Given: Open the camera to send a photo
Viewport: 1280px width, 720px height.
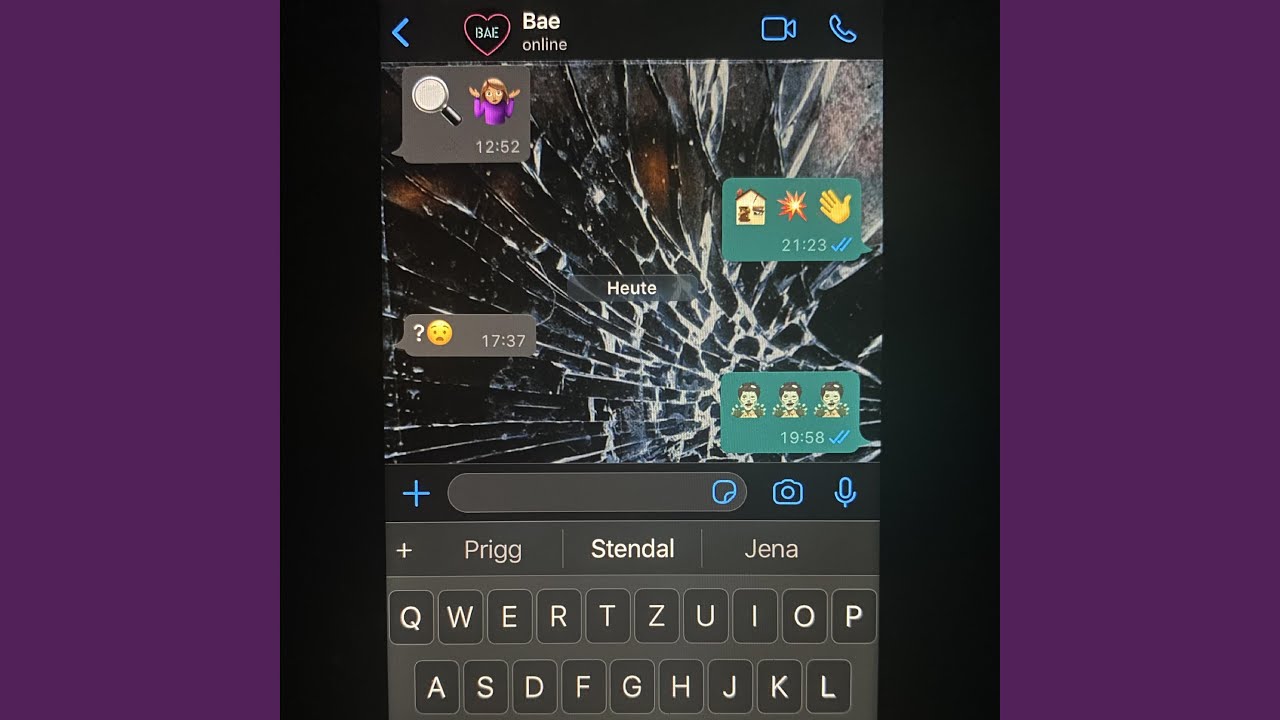Looking at the screenshot, I should click(788, 492).
